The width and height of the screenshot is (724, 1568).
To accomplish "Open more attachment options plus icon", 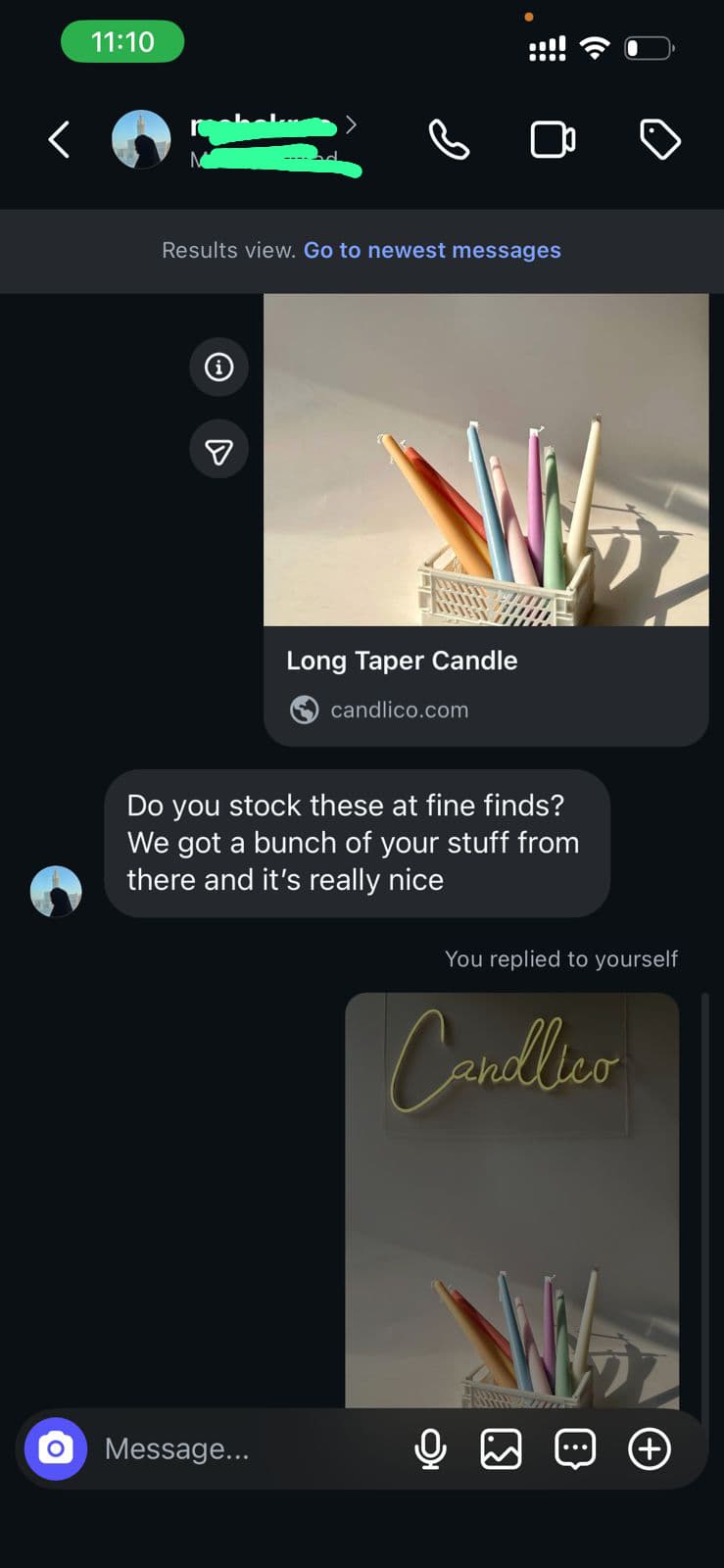I will [x=649, y=1448].
